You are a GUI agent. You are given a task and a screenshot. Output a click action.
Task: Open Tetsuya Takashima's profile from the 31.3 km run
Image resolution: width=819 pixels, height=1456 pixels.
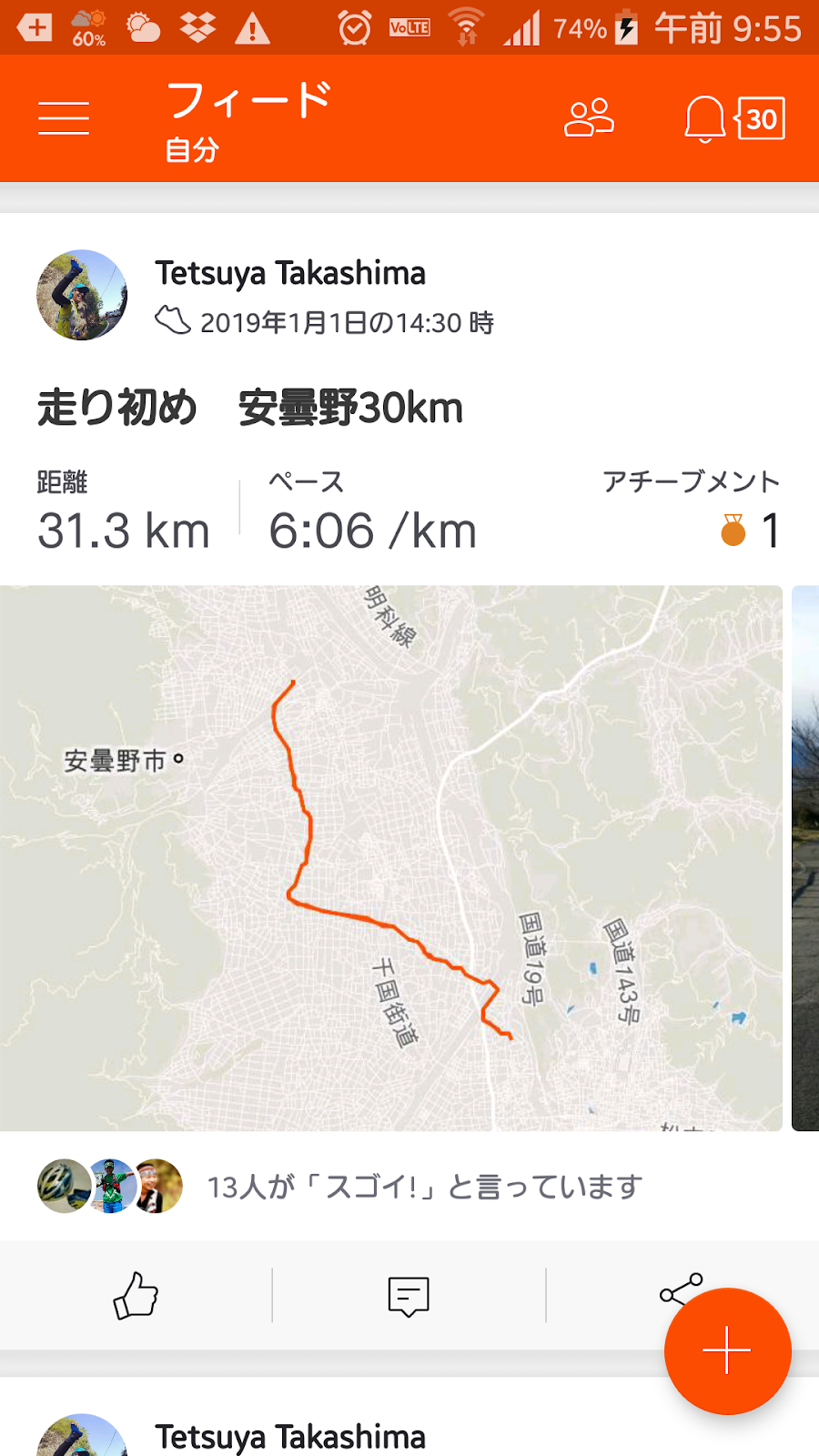click(289, 273)
